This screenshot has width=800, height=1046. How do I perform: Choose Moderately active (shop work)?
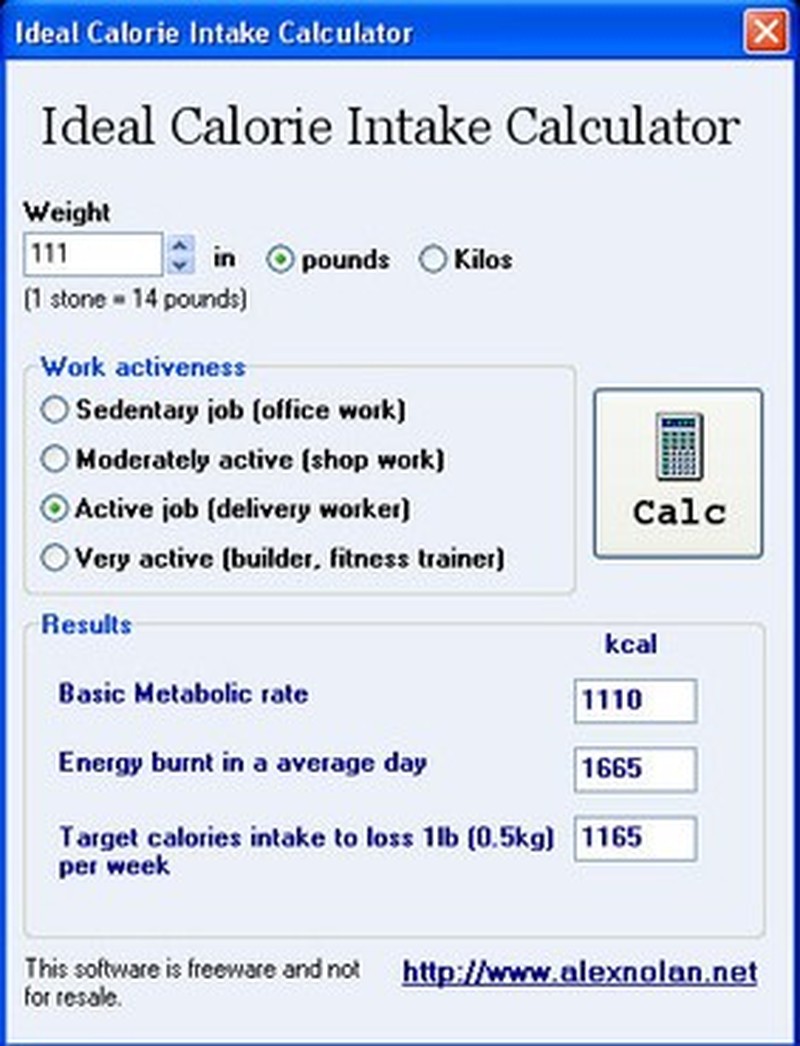click(55, 460)
